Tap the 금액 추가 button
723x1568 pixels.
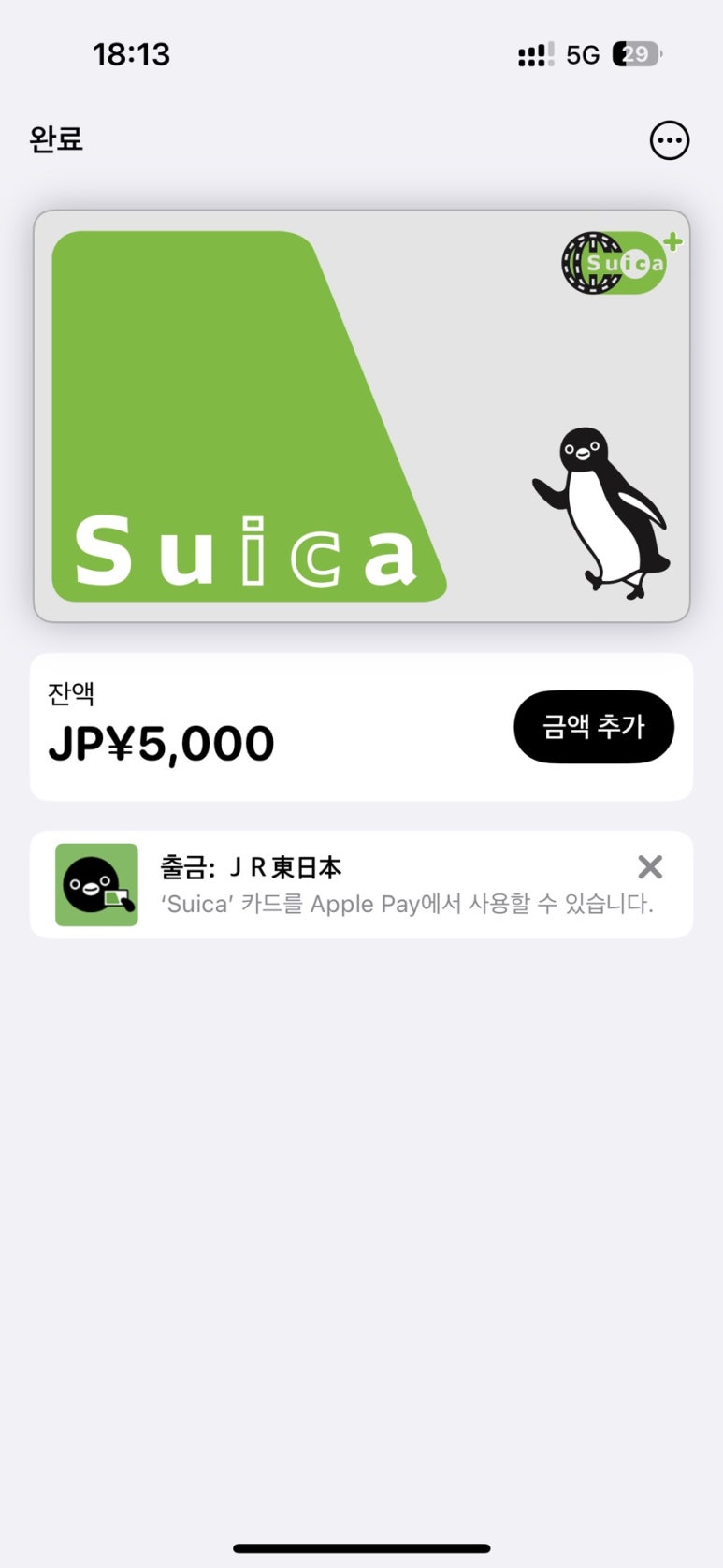[594, 726]
